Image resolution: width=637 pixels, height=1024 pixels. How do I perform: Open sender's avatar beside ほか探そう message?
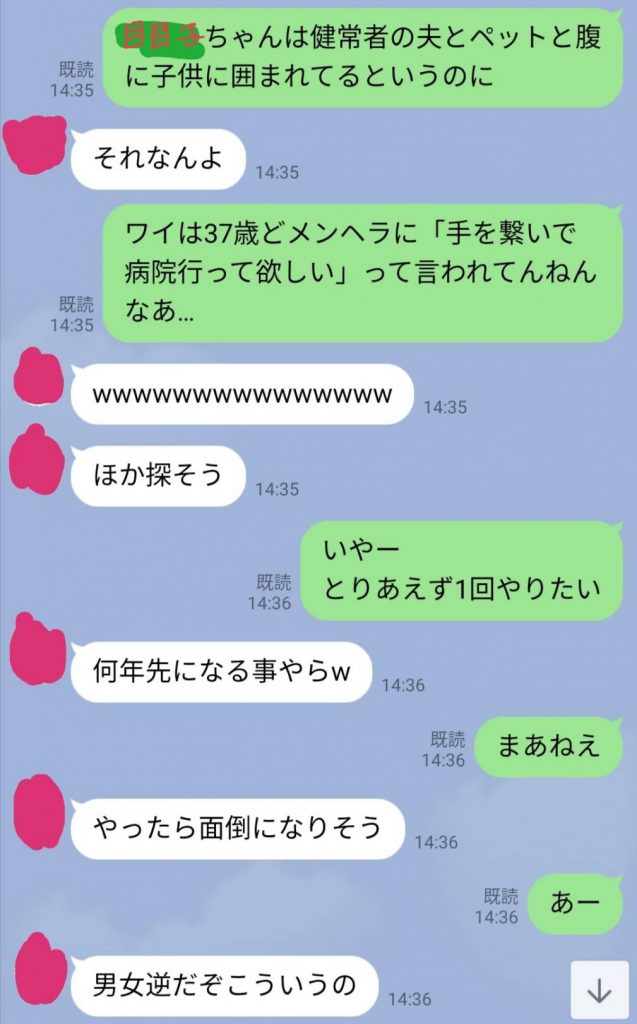click(38, 460)
